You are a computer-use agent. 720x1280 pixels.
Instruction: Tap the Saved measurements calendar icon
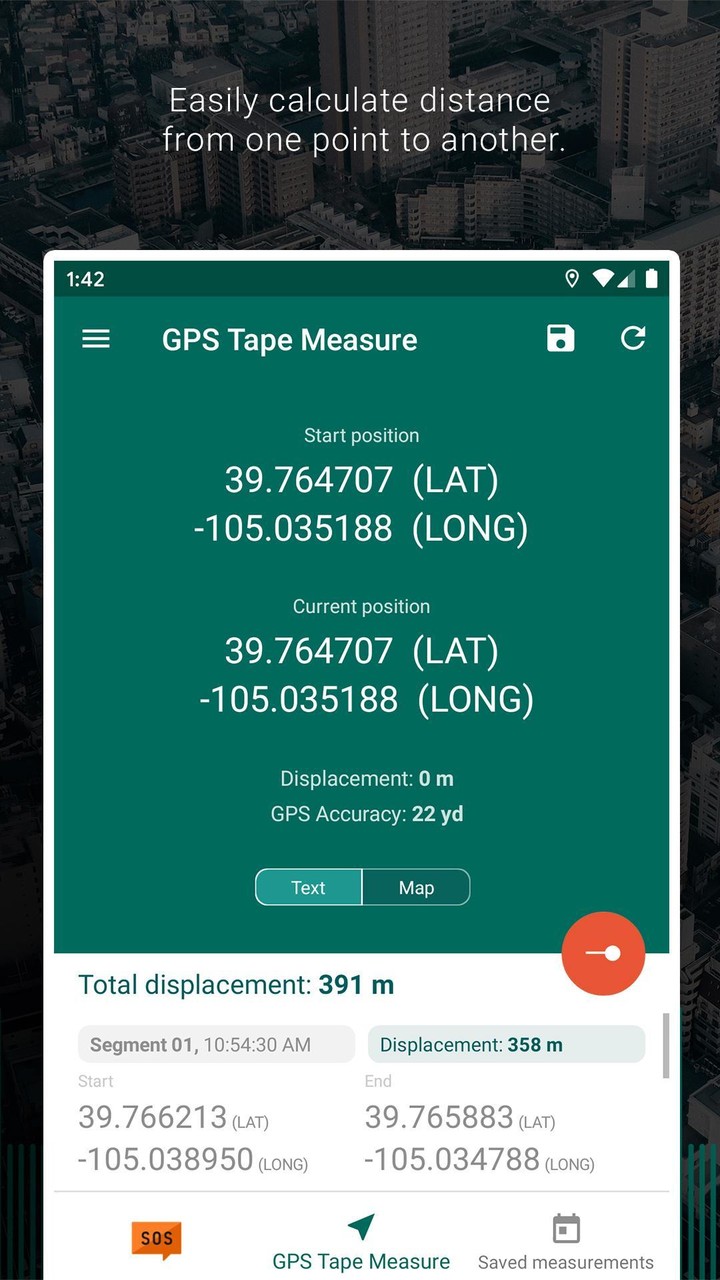[x=566, y=1227]
